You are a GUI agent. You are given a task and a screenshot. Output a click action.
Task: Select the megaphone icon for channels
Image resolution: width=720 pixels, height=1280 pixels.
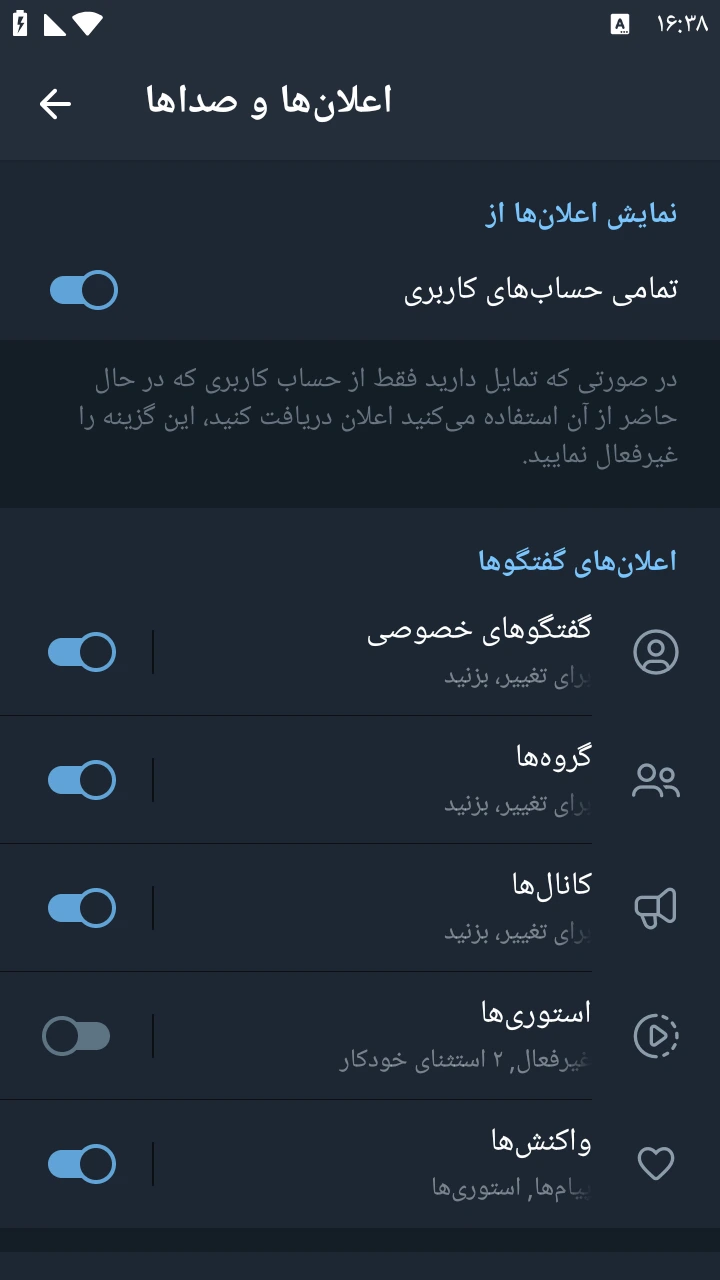(656, 907)
